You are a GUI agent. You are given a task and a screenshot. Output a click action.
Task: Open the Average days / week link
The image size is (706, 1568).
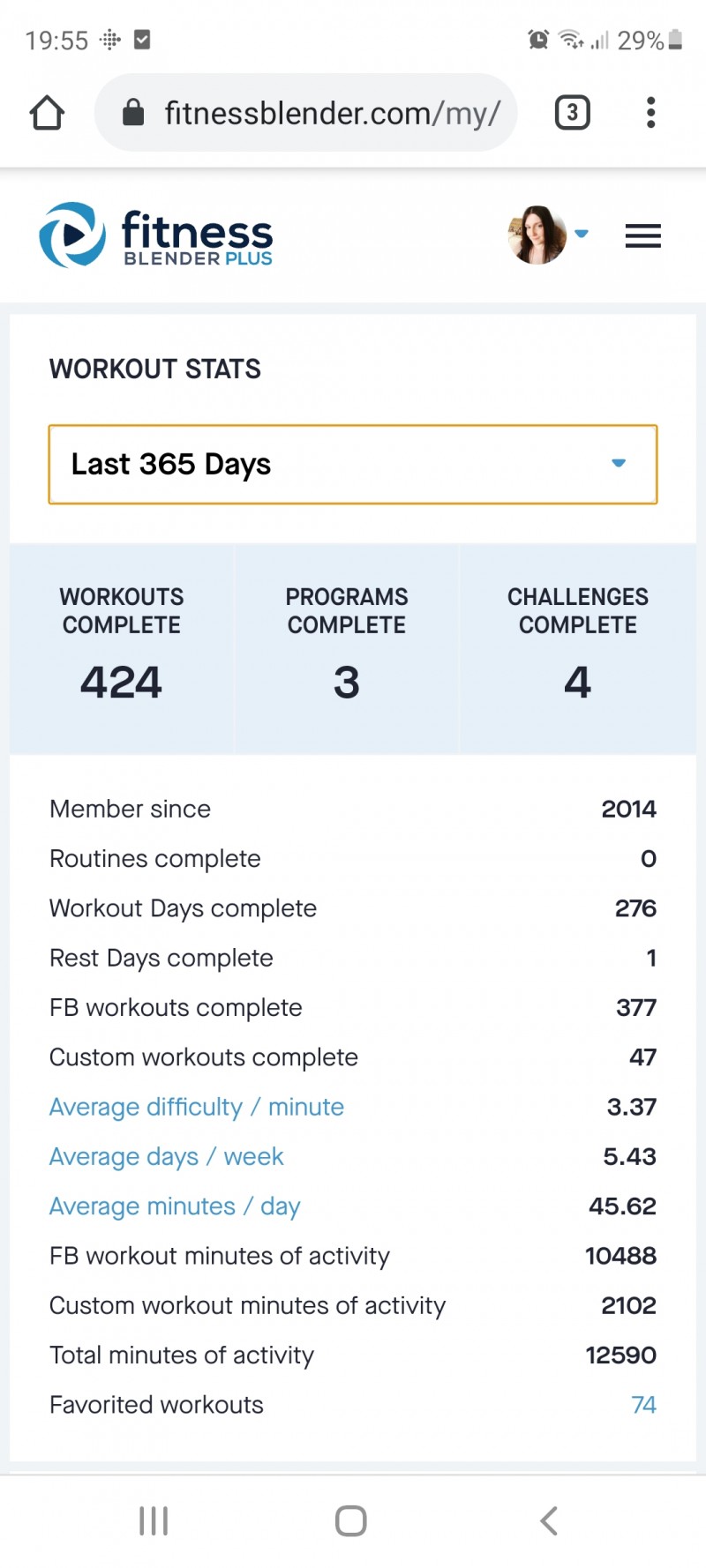tap(167, 1156)
